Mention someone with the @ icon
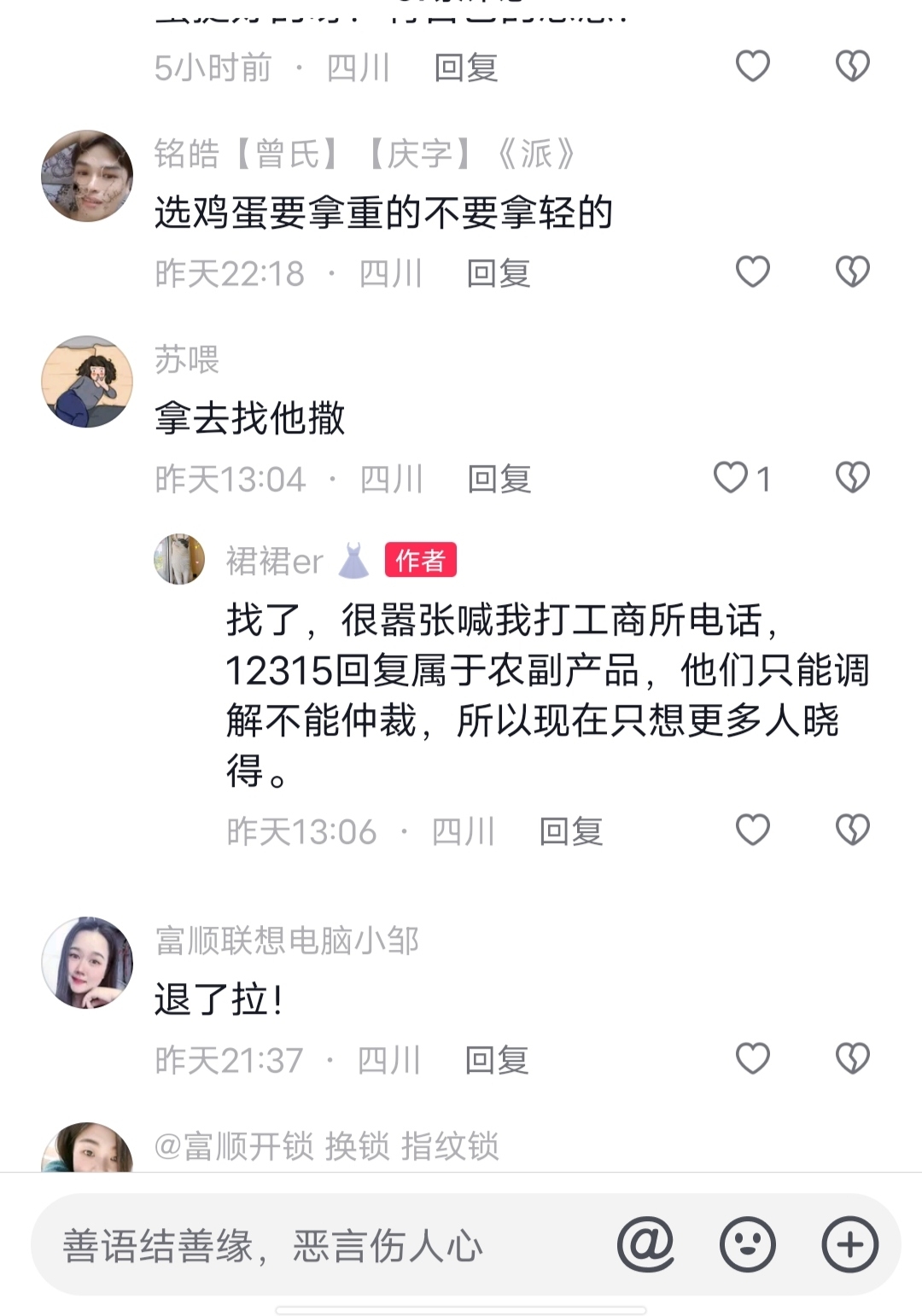Image resolution: width=922 pixels, height=1316 pixels. click(x=645, y=1245)
